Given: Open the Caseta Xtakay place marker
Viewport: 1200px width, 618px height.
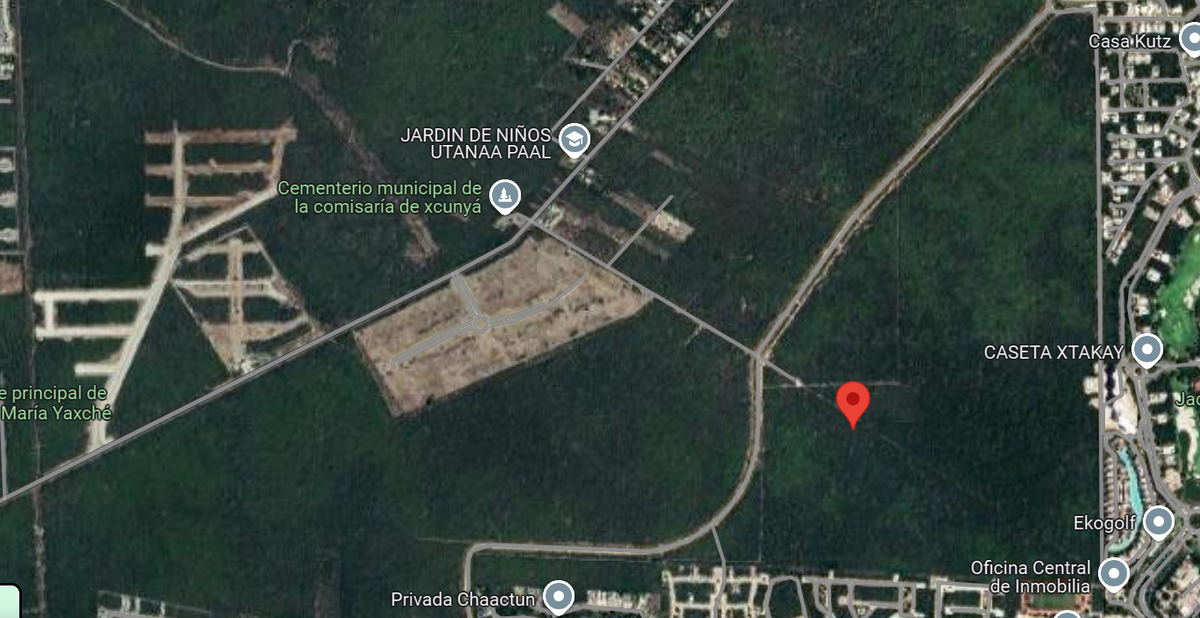Looking at the screenshot, I should pyautogui.click(x=1146, y=350).
